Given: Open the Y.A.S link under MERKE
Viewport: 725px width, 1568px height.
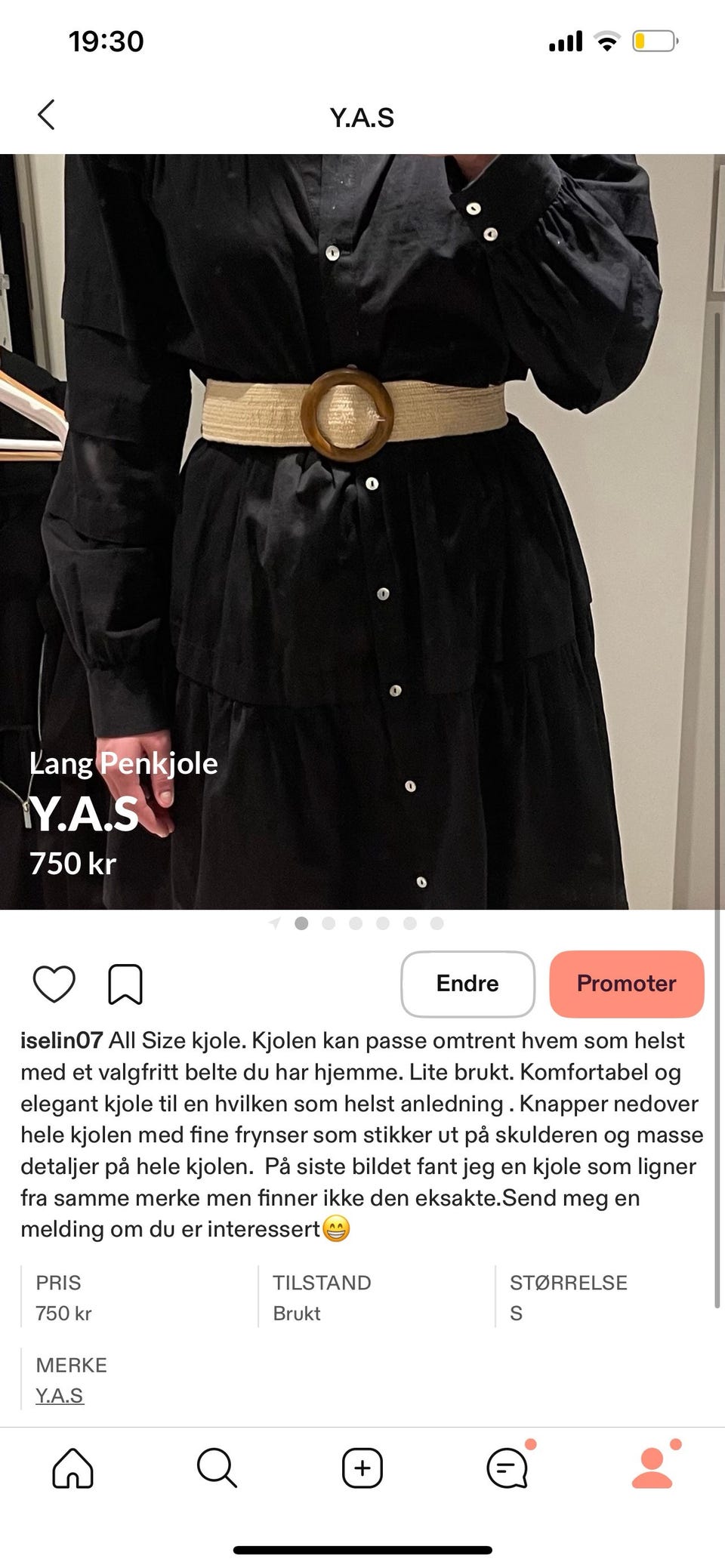Looking at the screenshot, I should click(60, 1395).
